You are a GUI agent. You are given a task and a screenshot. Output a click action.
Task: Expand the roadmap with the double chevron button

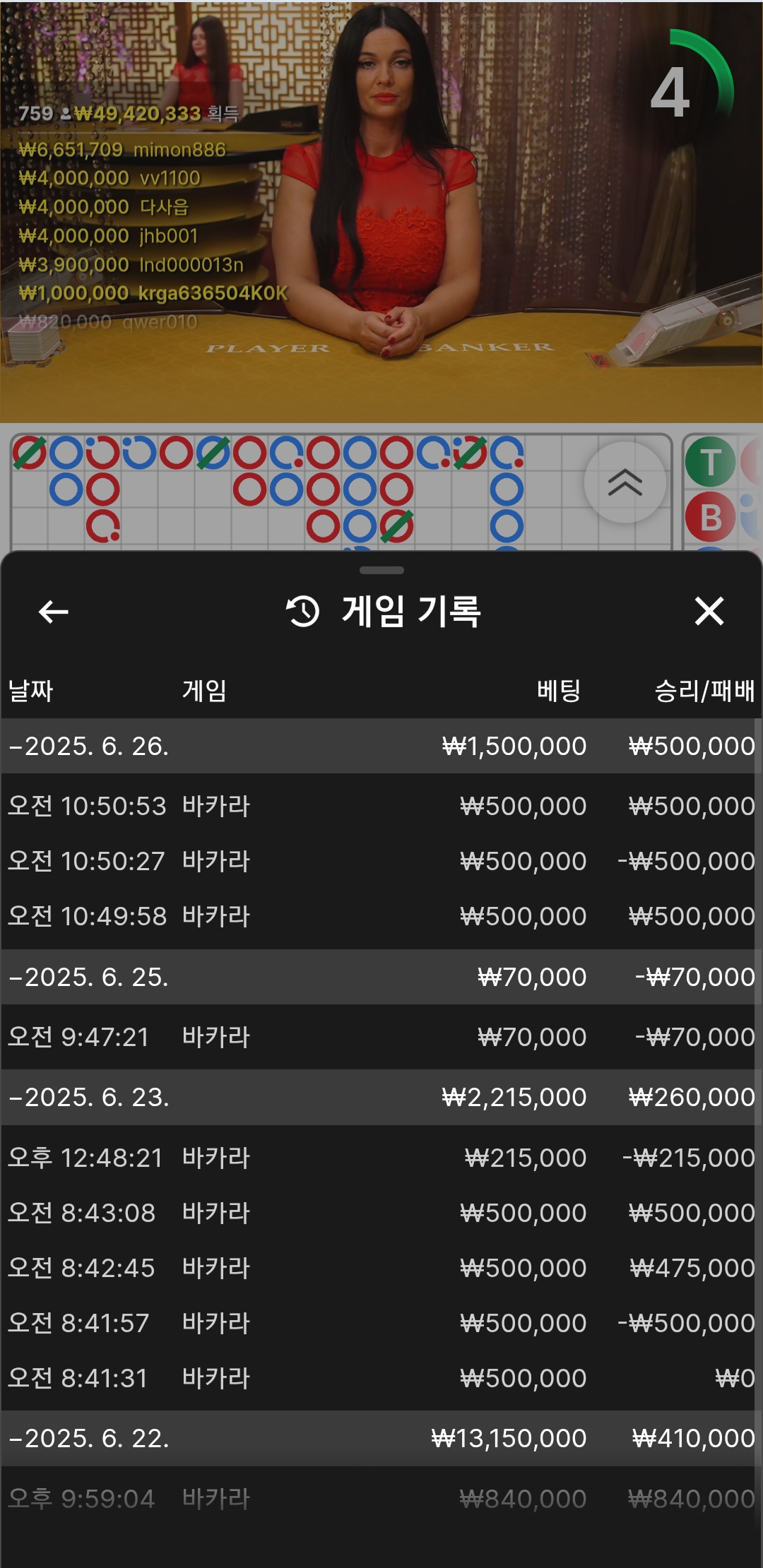625,482
